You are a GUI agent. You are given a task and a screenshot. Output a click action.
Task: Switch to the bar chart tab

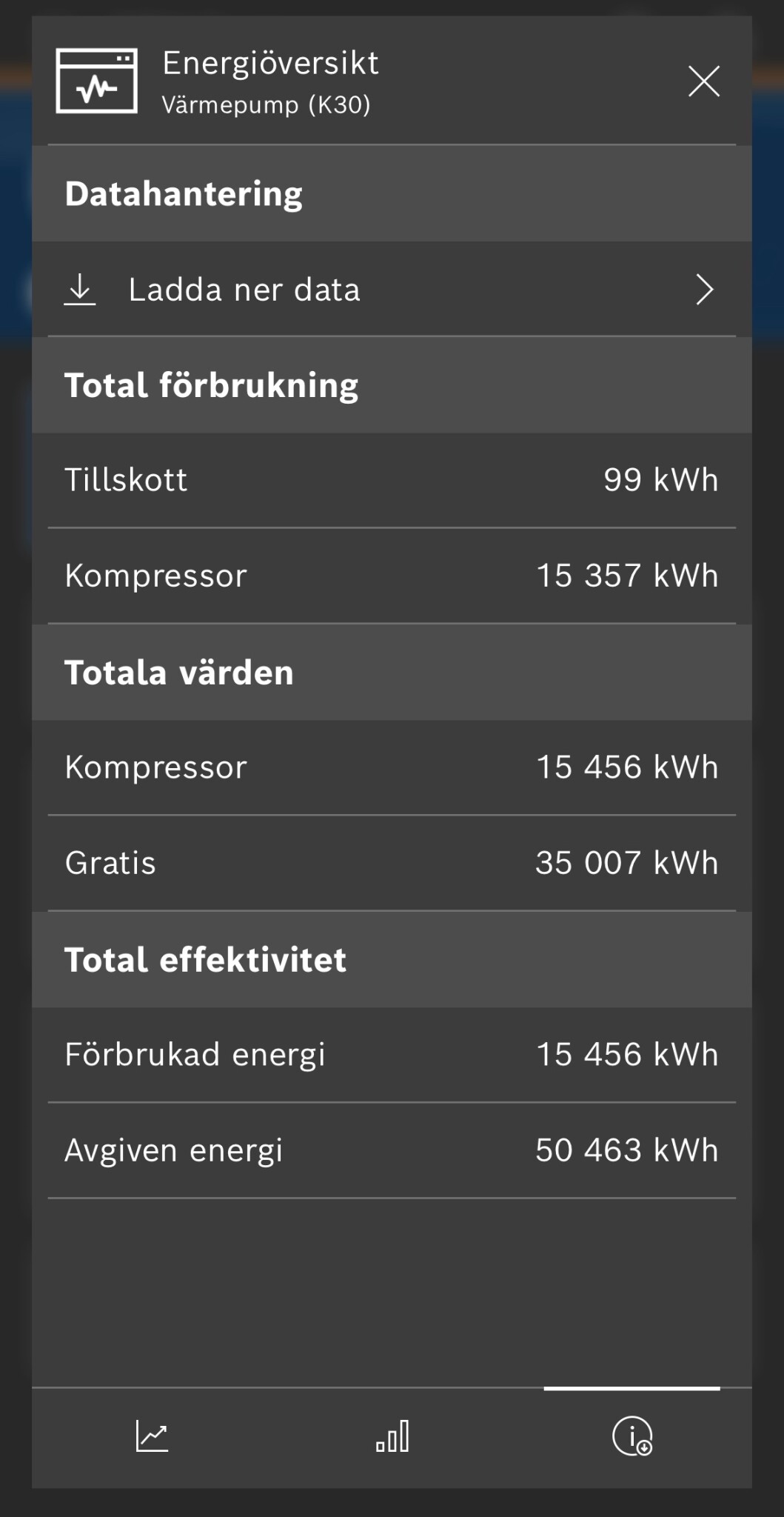(x=392, y=1436)
